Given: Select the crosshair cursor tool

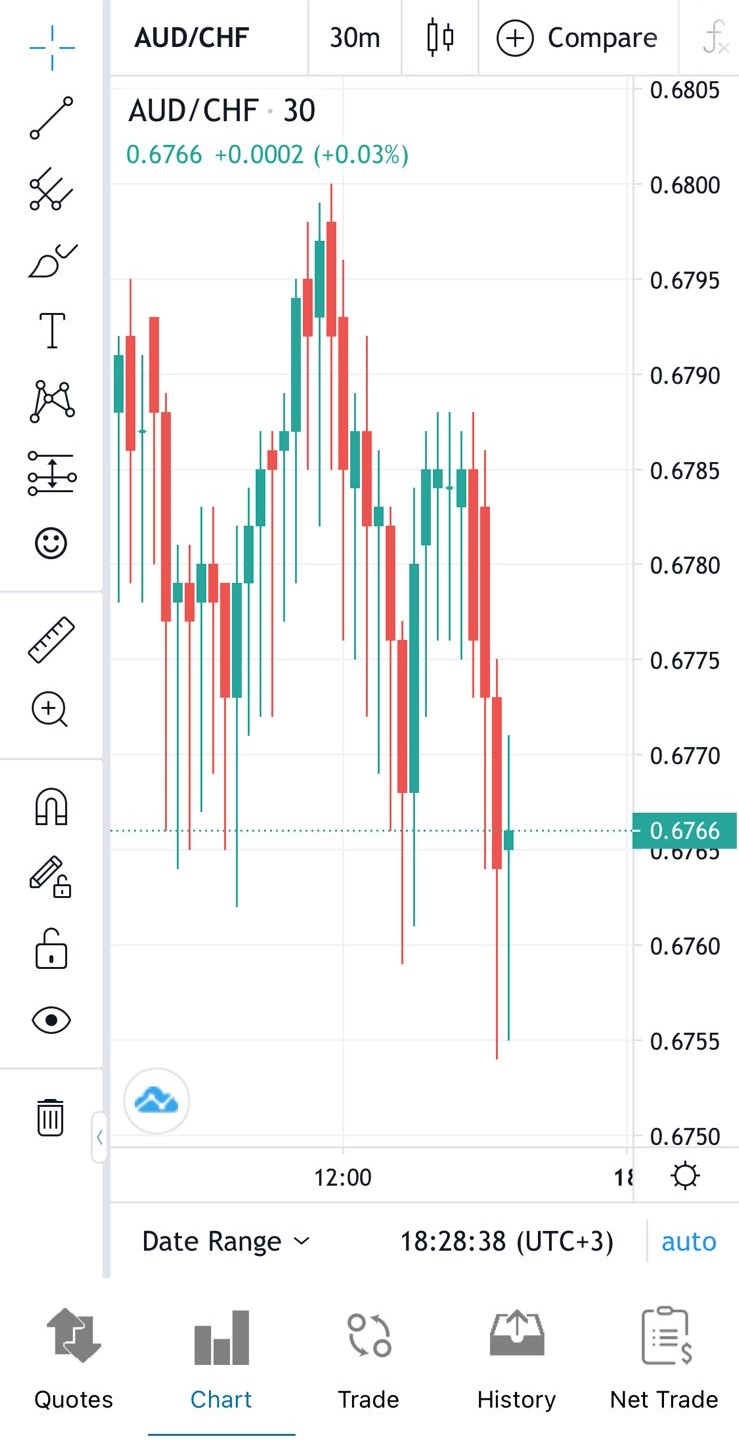Looking at the screenshot, I should (x=51, y=46).
